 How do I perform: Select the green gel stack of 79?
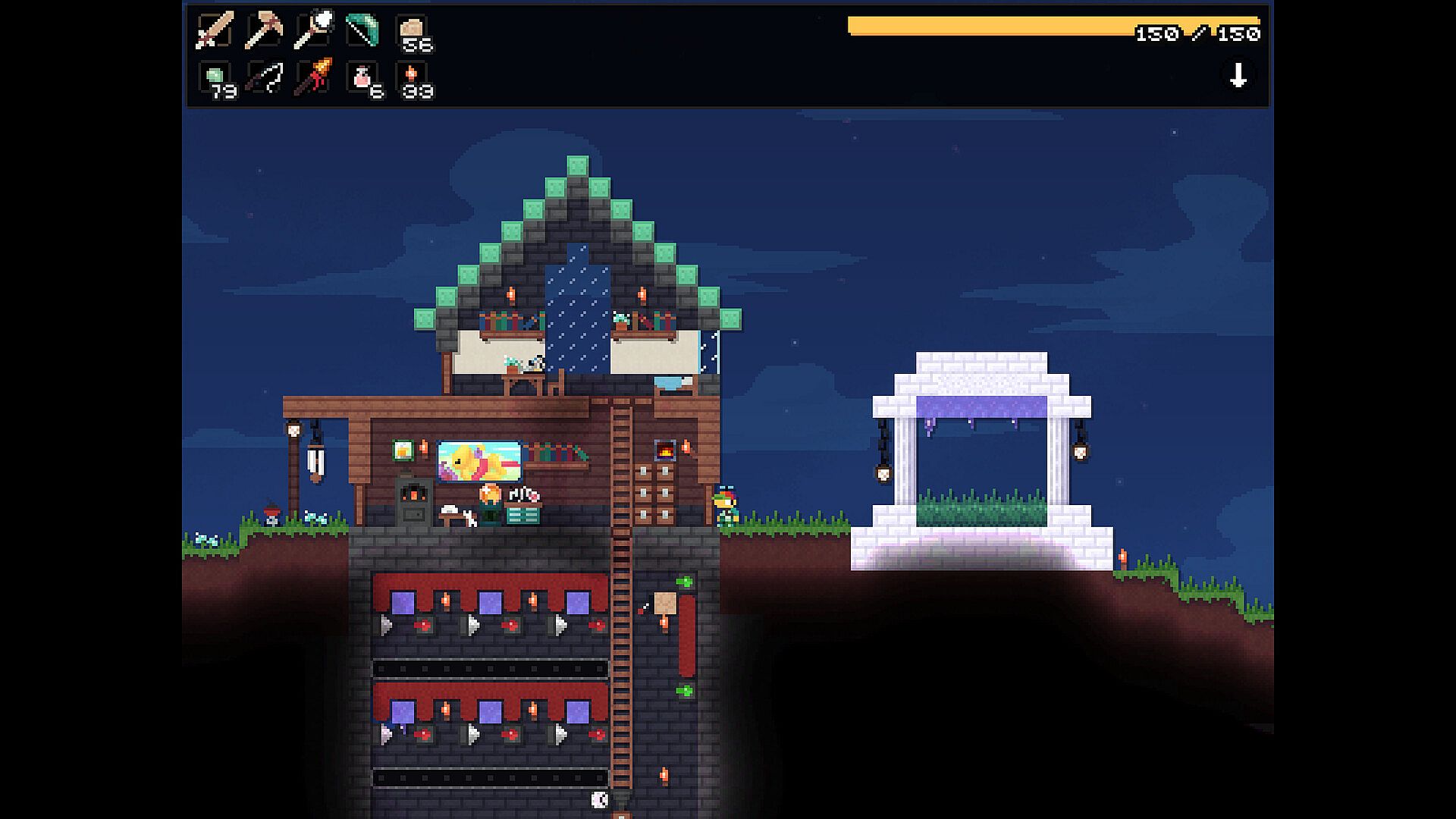[x=215, y=78]
